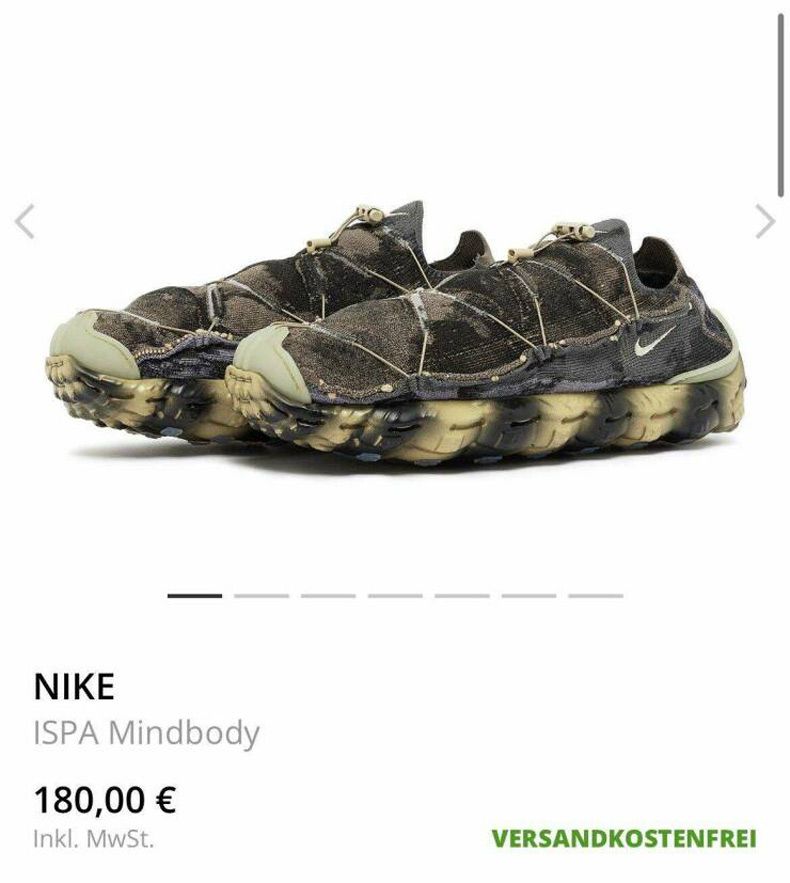Jump to the last image indicator
The height and width of the screenshot is (883, 790).
(595, 596)
